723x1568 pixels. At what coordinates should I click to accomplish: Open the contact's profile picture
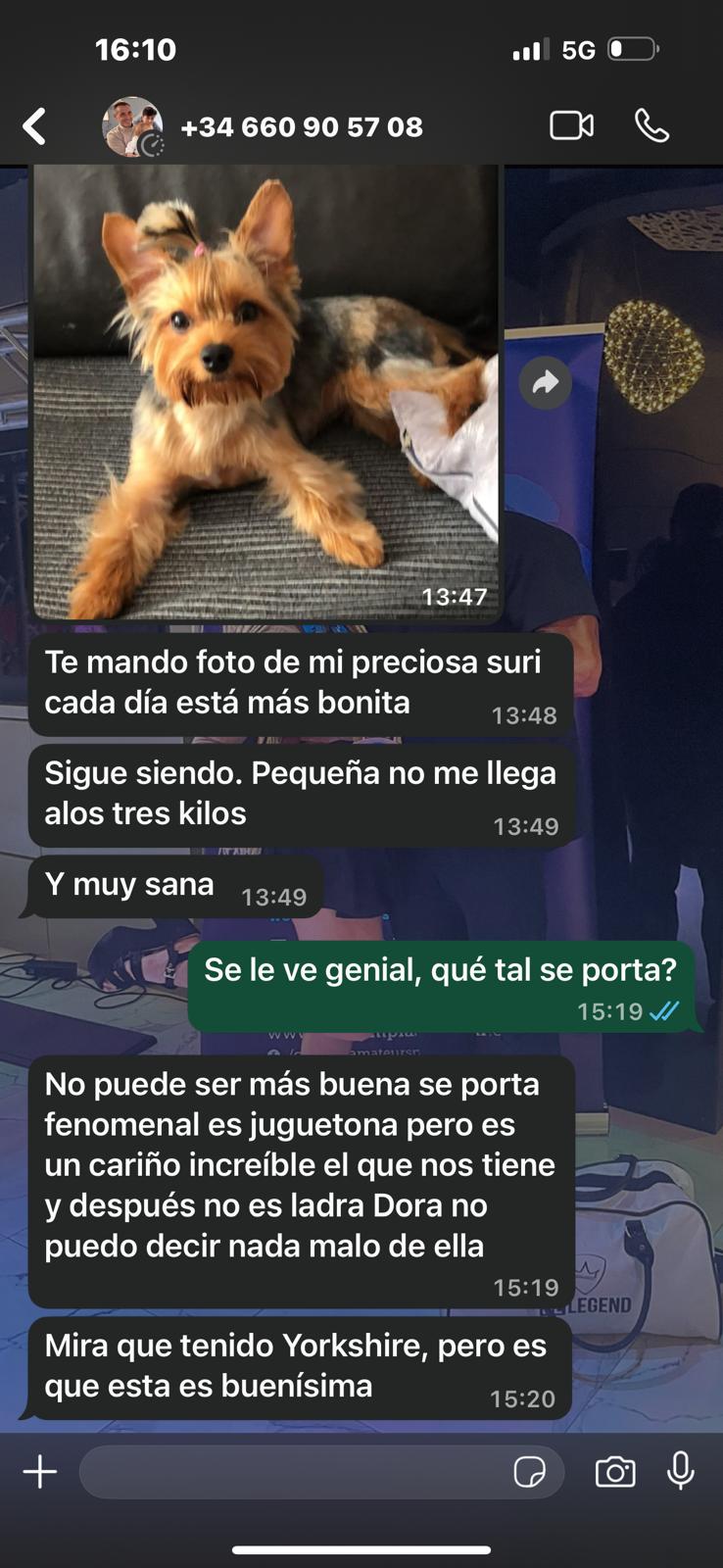pos(132,126)
